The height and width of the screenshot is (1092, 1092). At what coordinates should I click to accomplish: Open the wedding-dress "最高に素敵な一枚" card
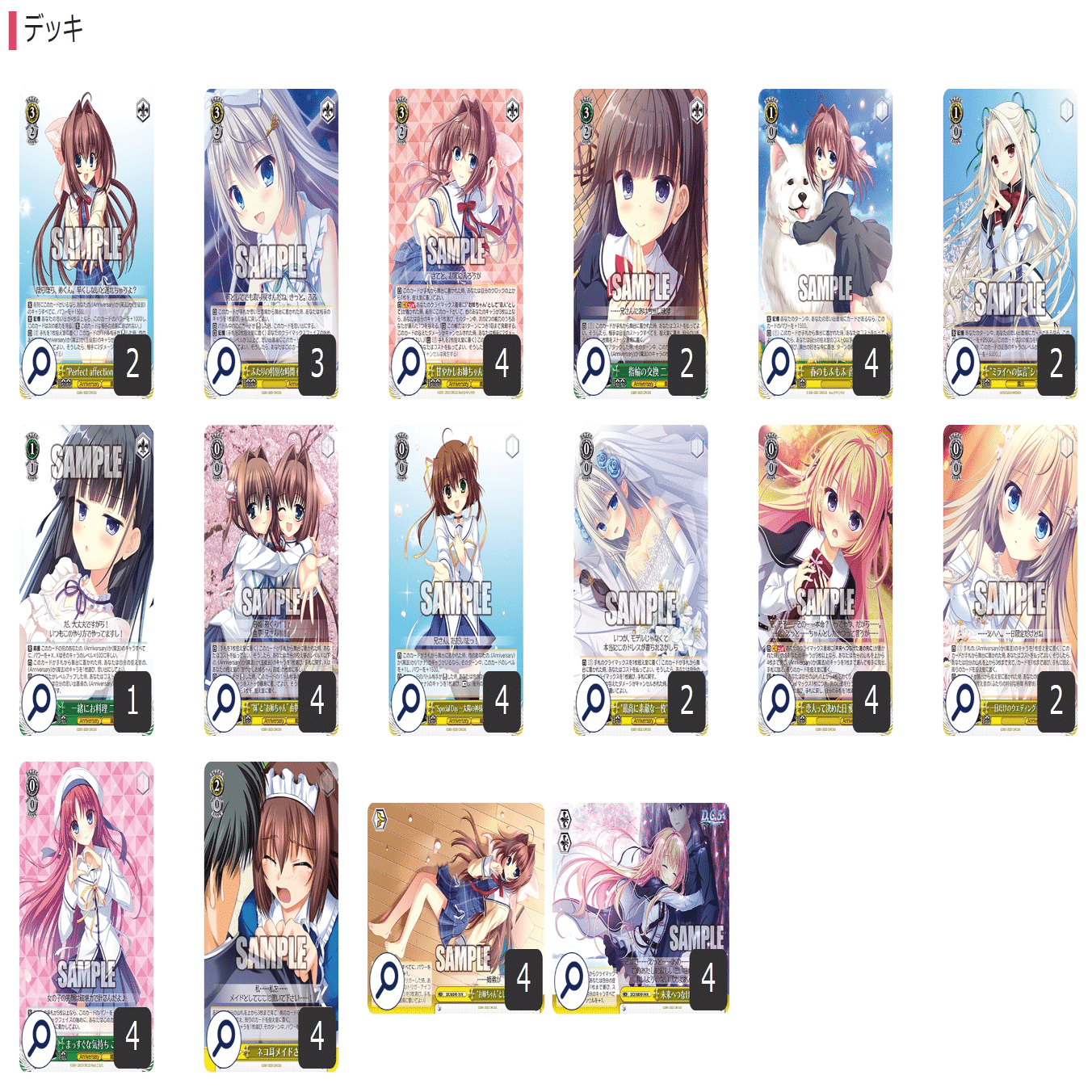pos(640,565)
